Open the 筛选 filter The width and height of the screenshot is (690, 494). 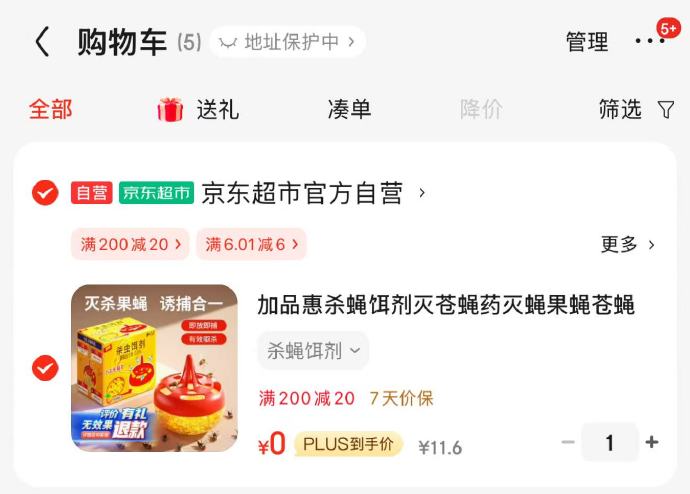tap(636, 109)
